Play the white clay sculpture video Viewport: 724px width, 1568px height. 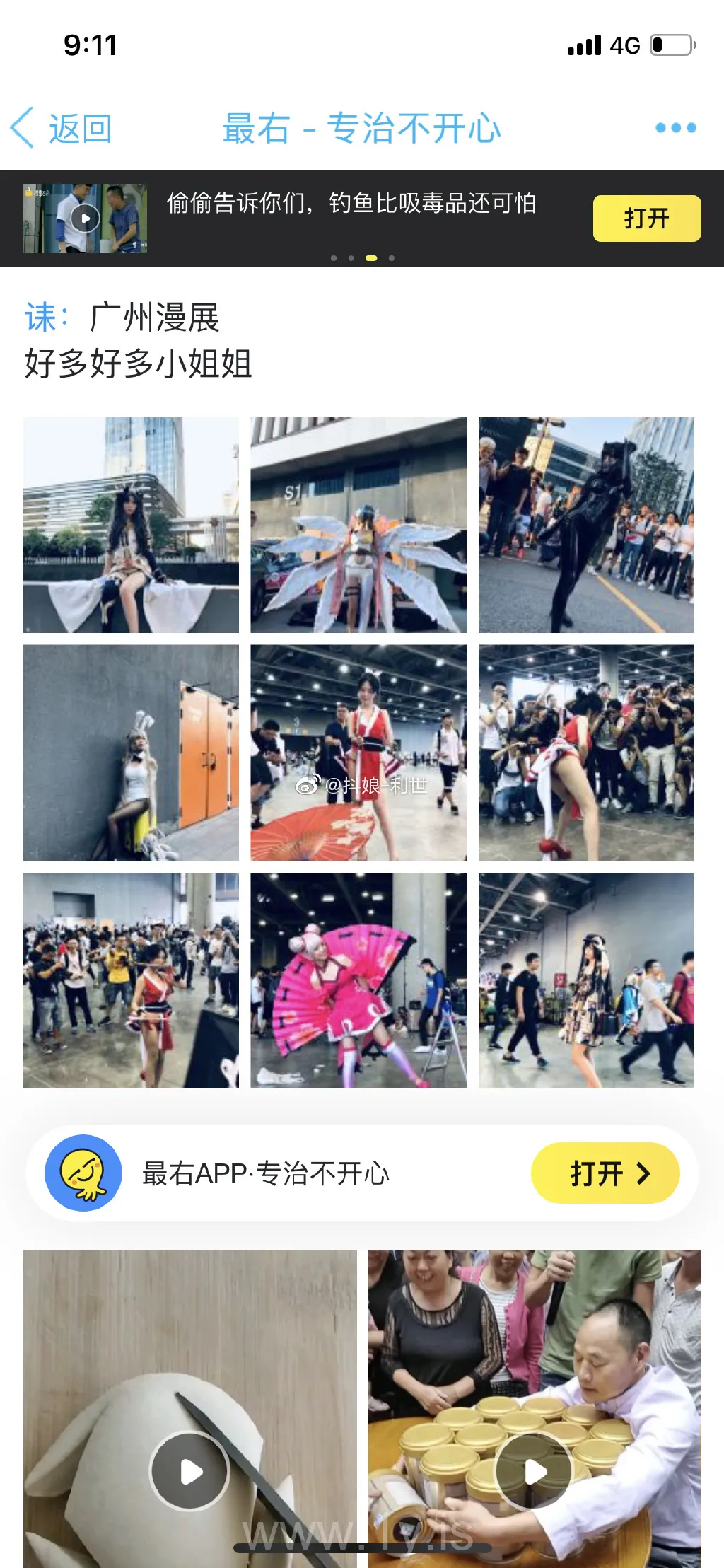(189, 1471)
